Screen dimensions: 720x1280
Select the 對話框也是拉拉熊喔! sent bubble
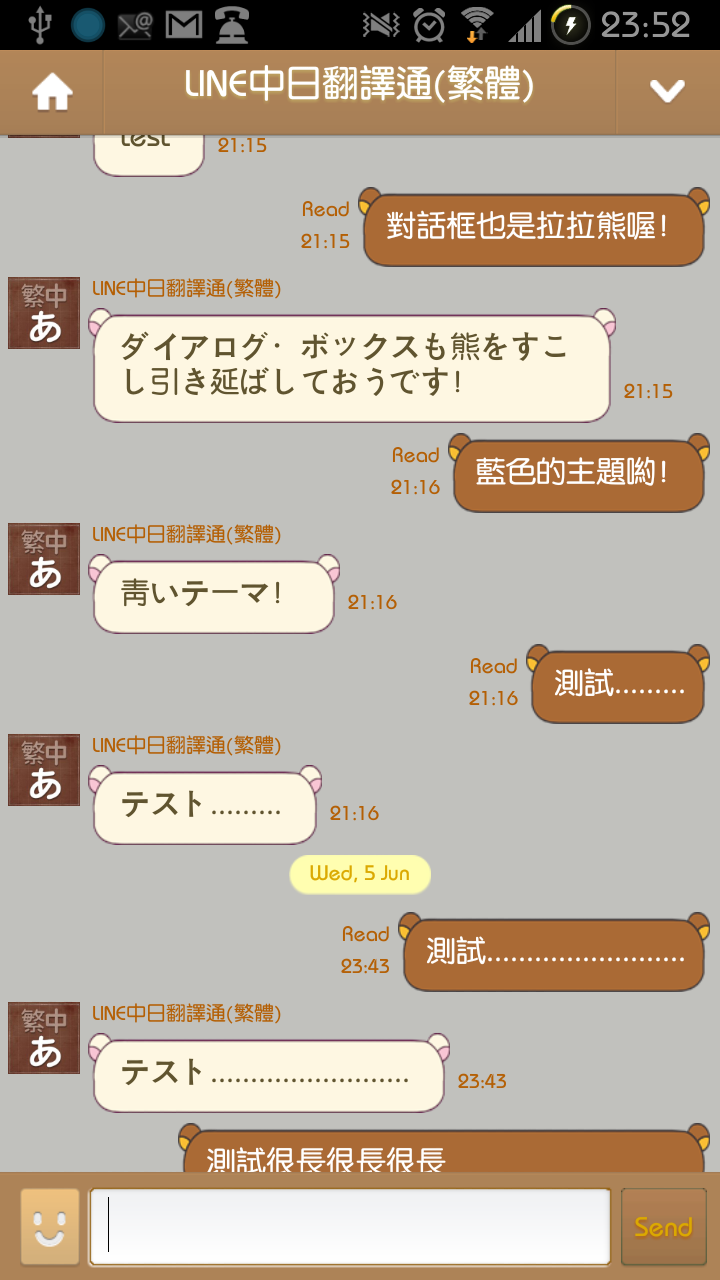534,228
